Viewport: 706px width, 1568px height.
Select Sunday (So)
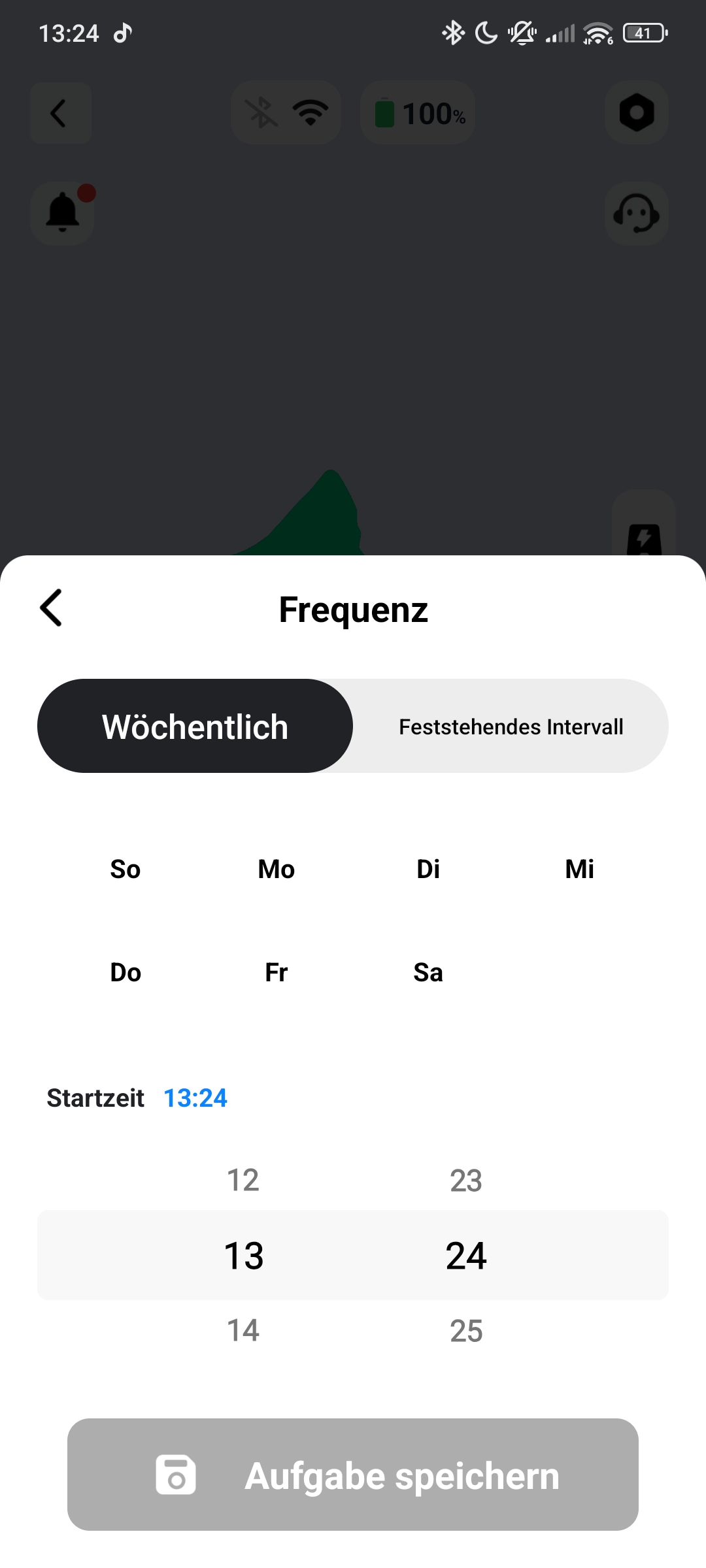point(126,870)
